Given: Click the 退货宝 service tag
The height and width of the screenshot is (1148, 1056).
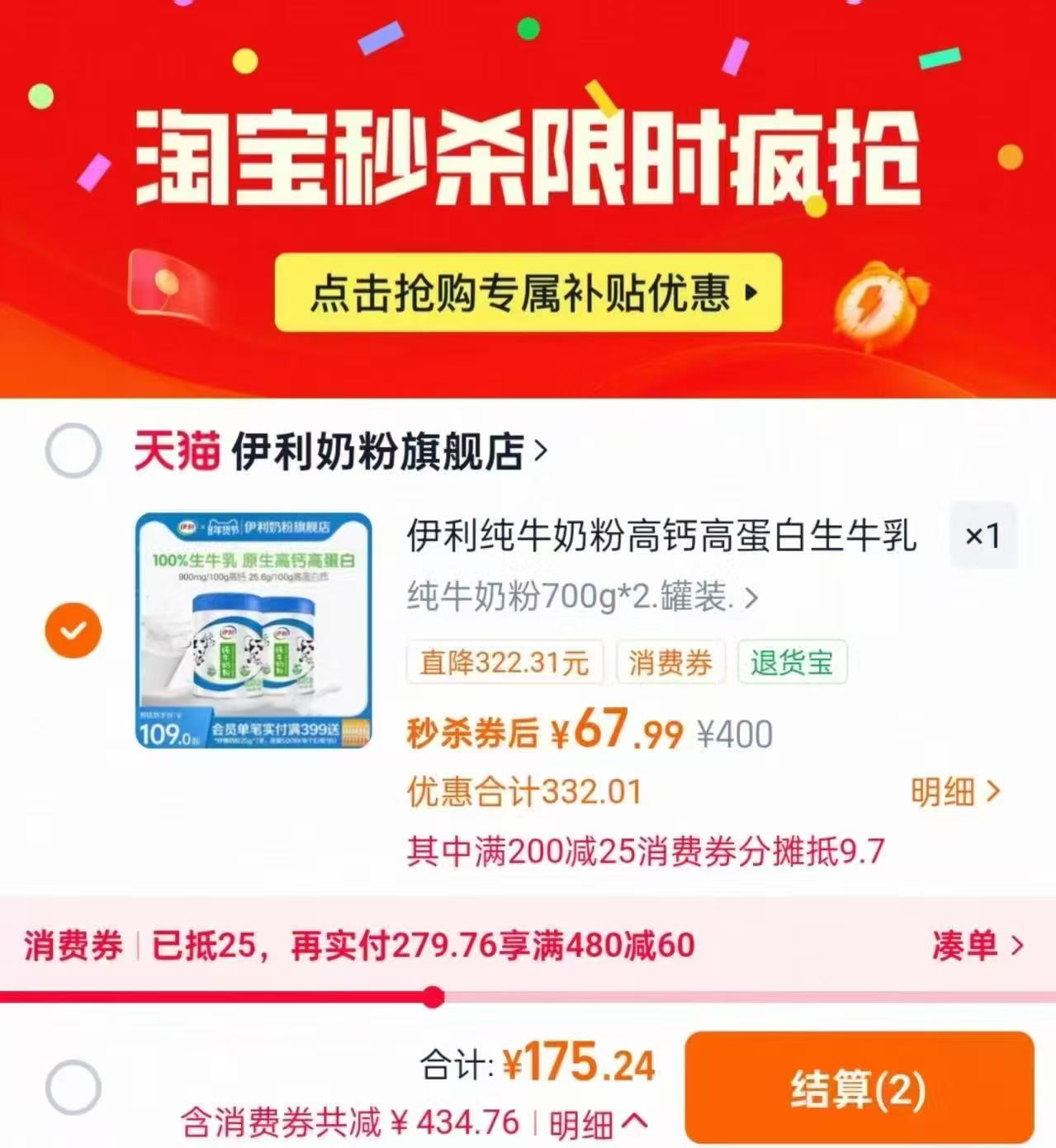Looking at the screenshot, I should (792, 661).
